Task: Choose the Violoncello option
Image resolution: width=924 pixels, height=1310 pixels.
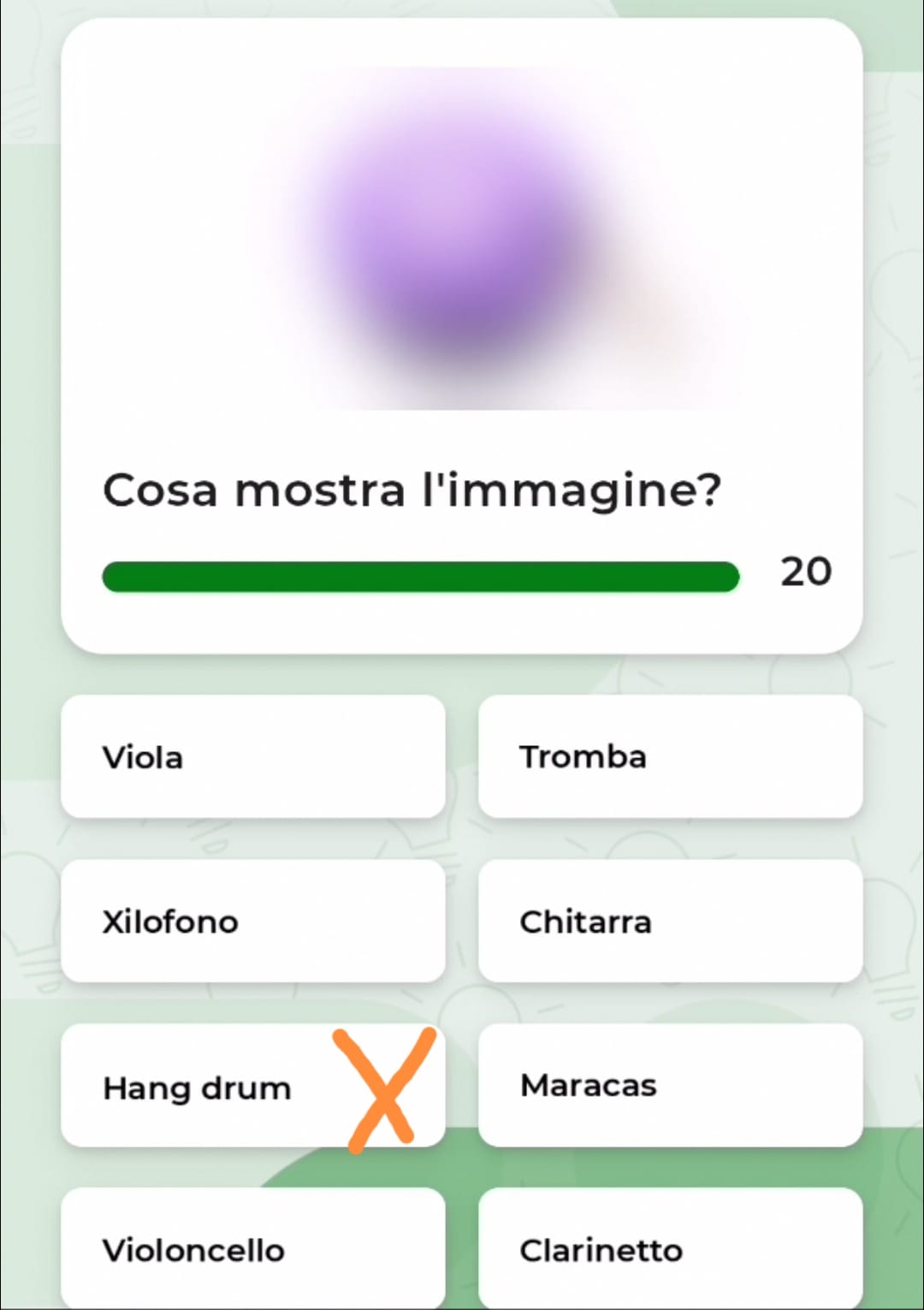Action: 252,1249
